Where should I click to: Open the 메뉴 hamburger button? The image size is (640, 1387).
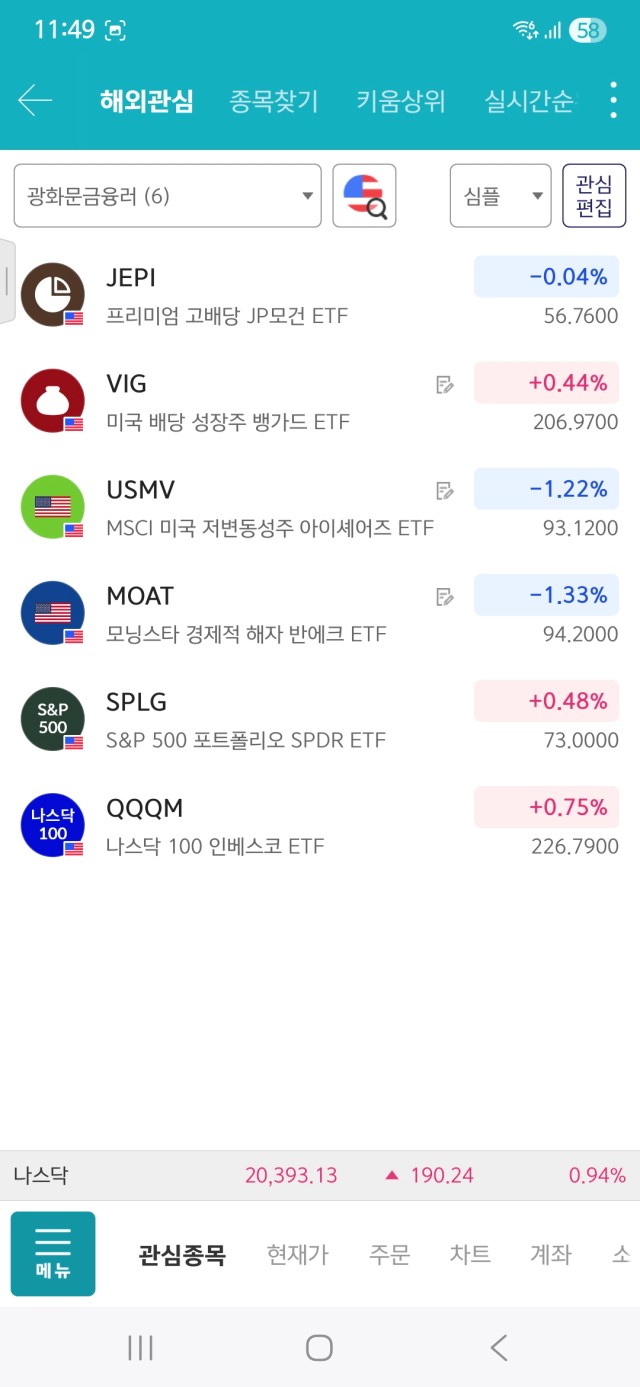(x=53, y=1254)
